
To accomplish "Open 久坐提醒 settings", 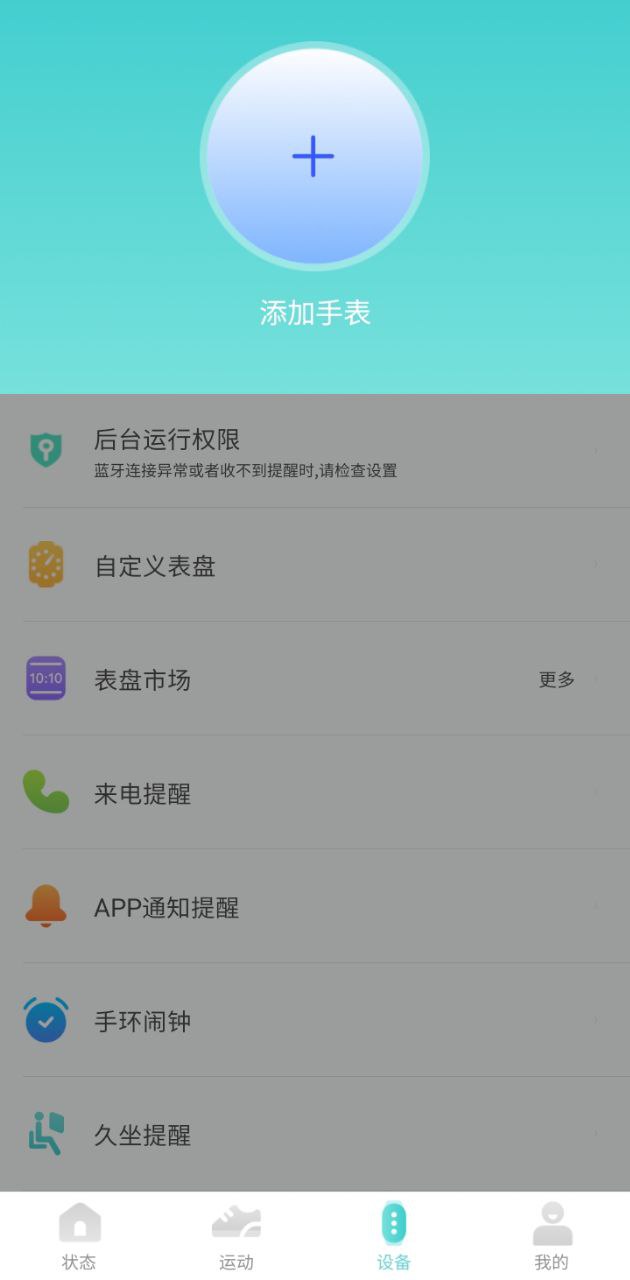I will (314, 1135).
